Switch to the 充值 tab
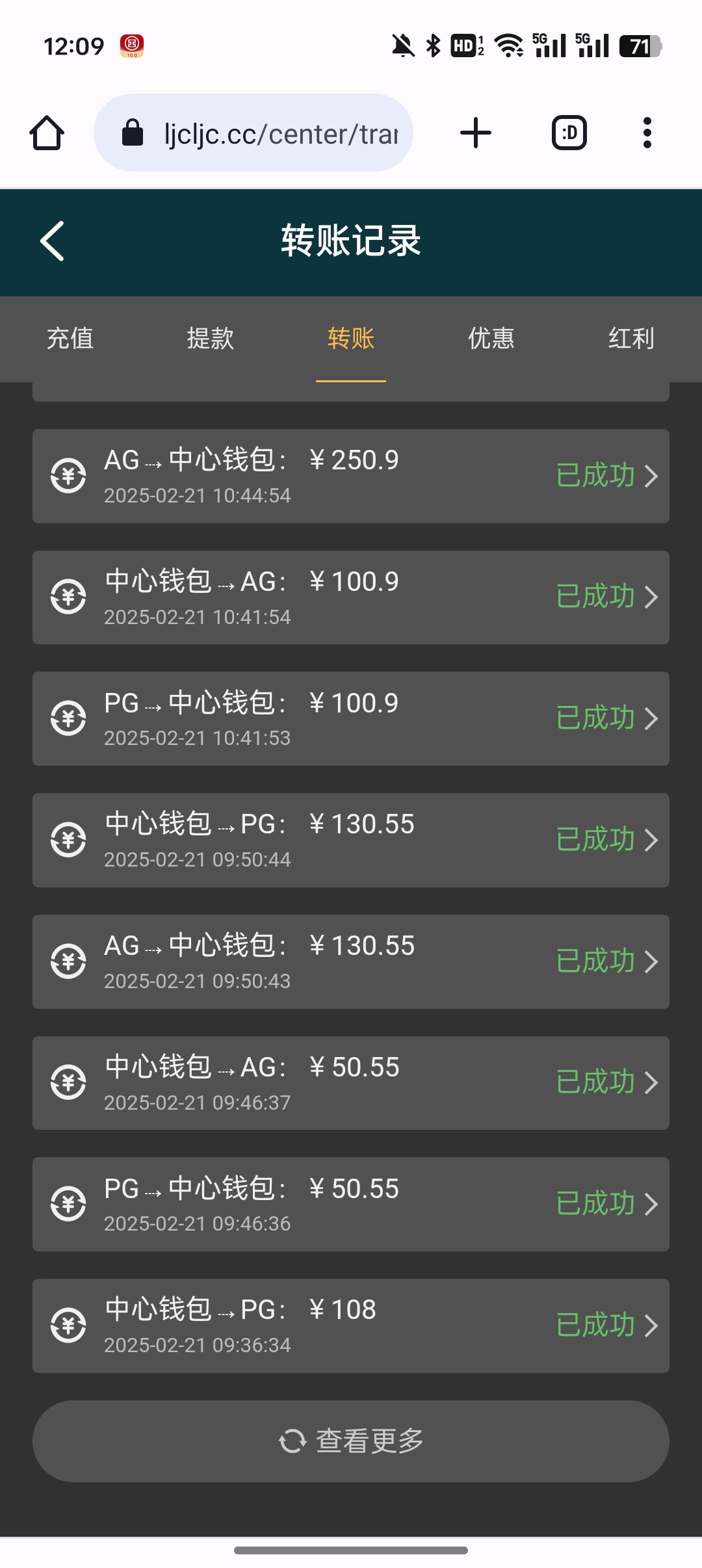The image size is (702, 1568). (x=70, y=339)
